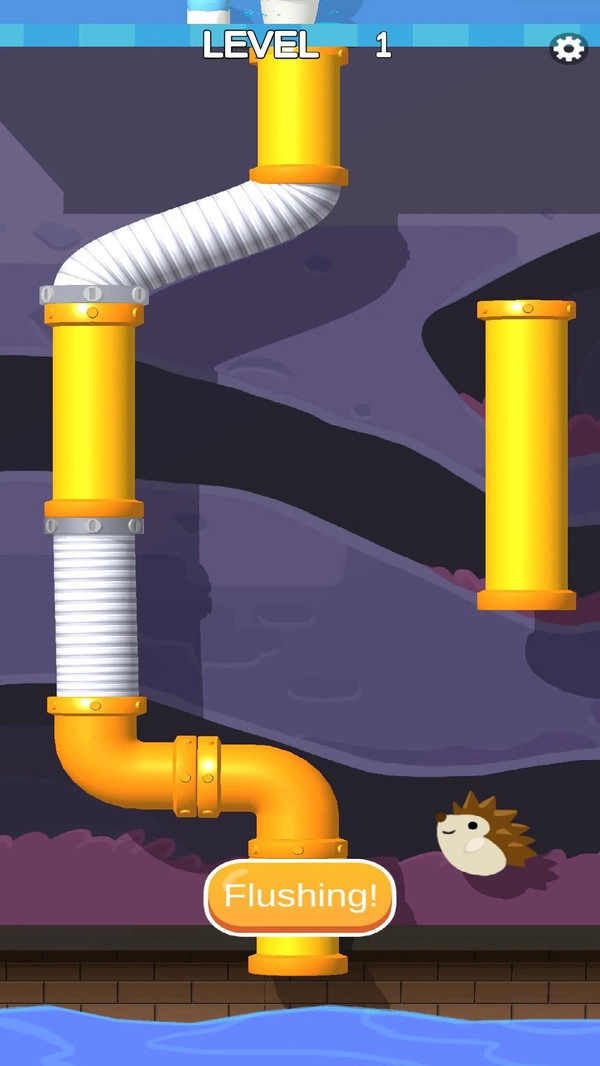Tap the Flushing! button

[x=300, y=896]
